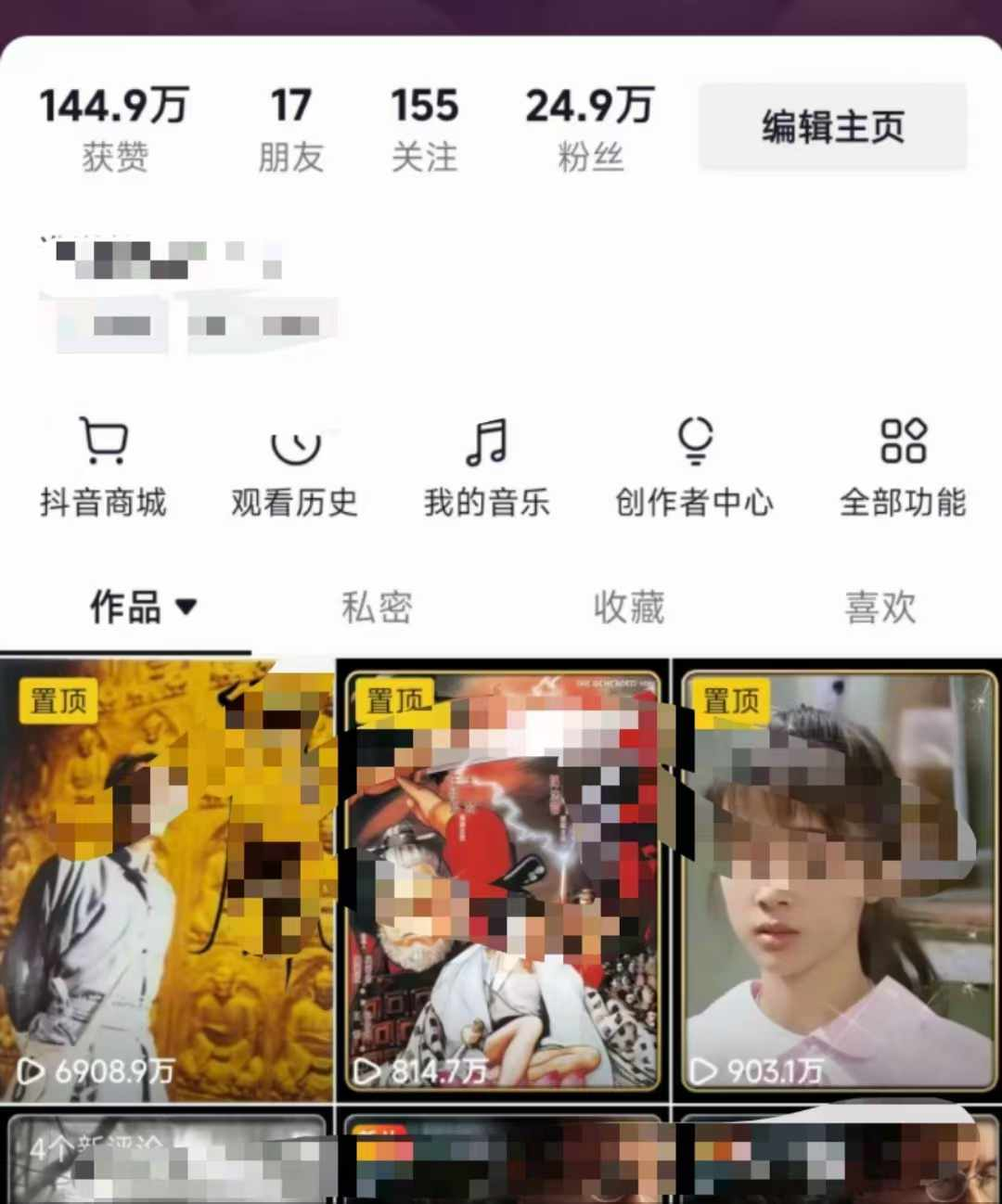
Task: View the 155 关注 list
Action: point(424,130)
